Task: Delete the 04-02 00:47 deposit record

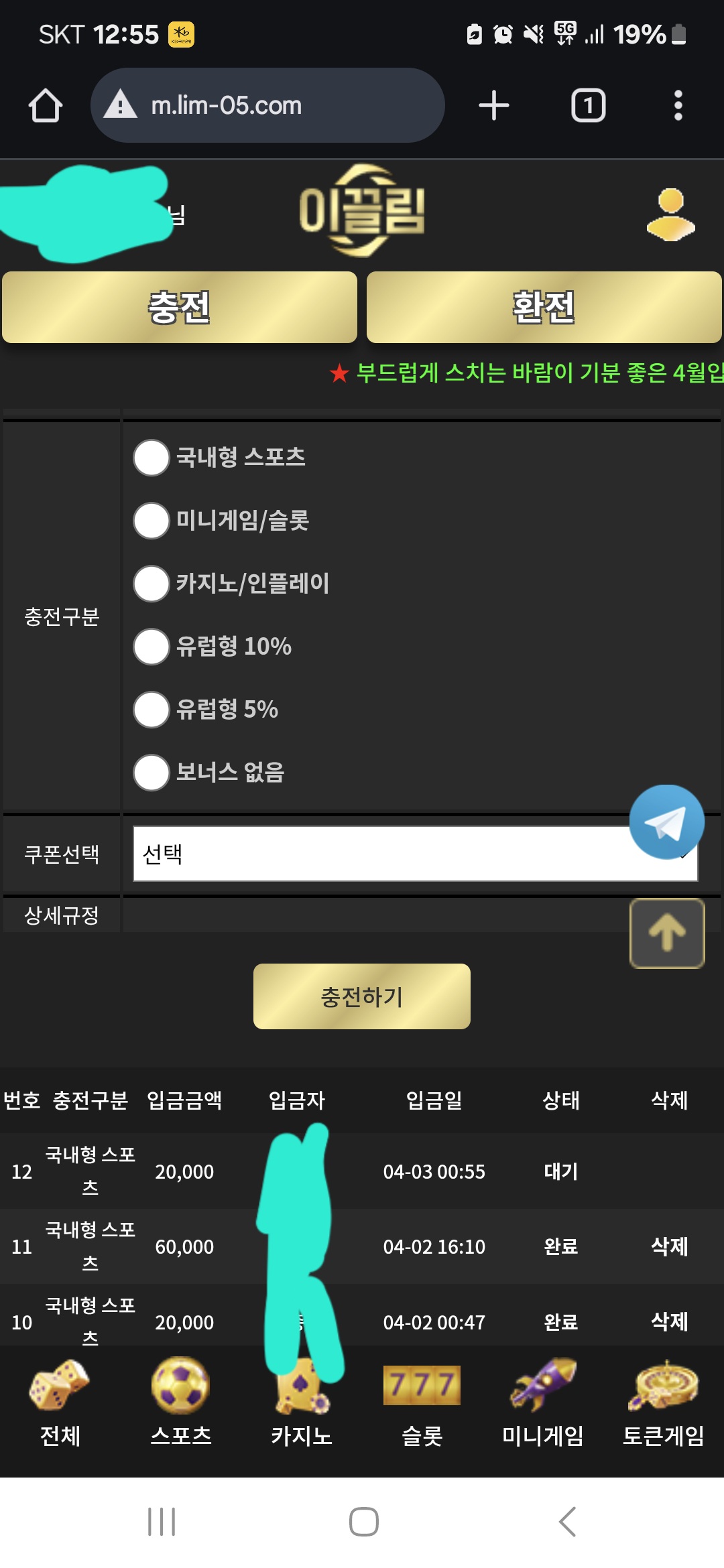Action: pyautogui.click(x=670, y=1321)
